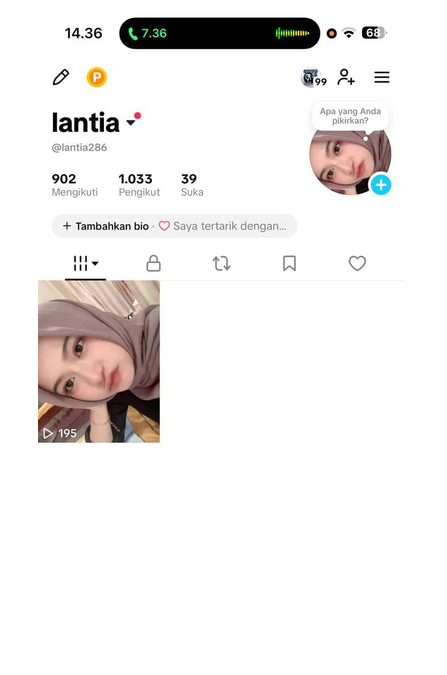Switch to the private lock tab
Screen dimensions: 447x675
pos(153,263)
